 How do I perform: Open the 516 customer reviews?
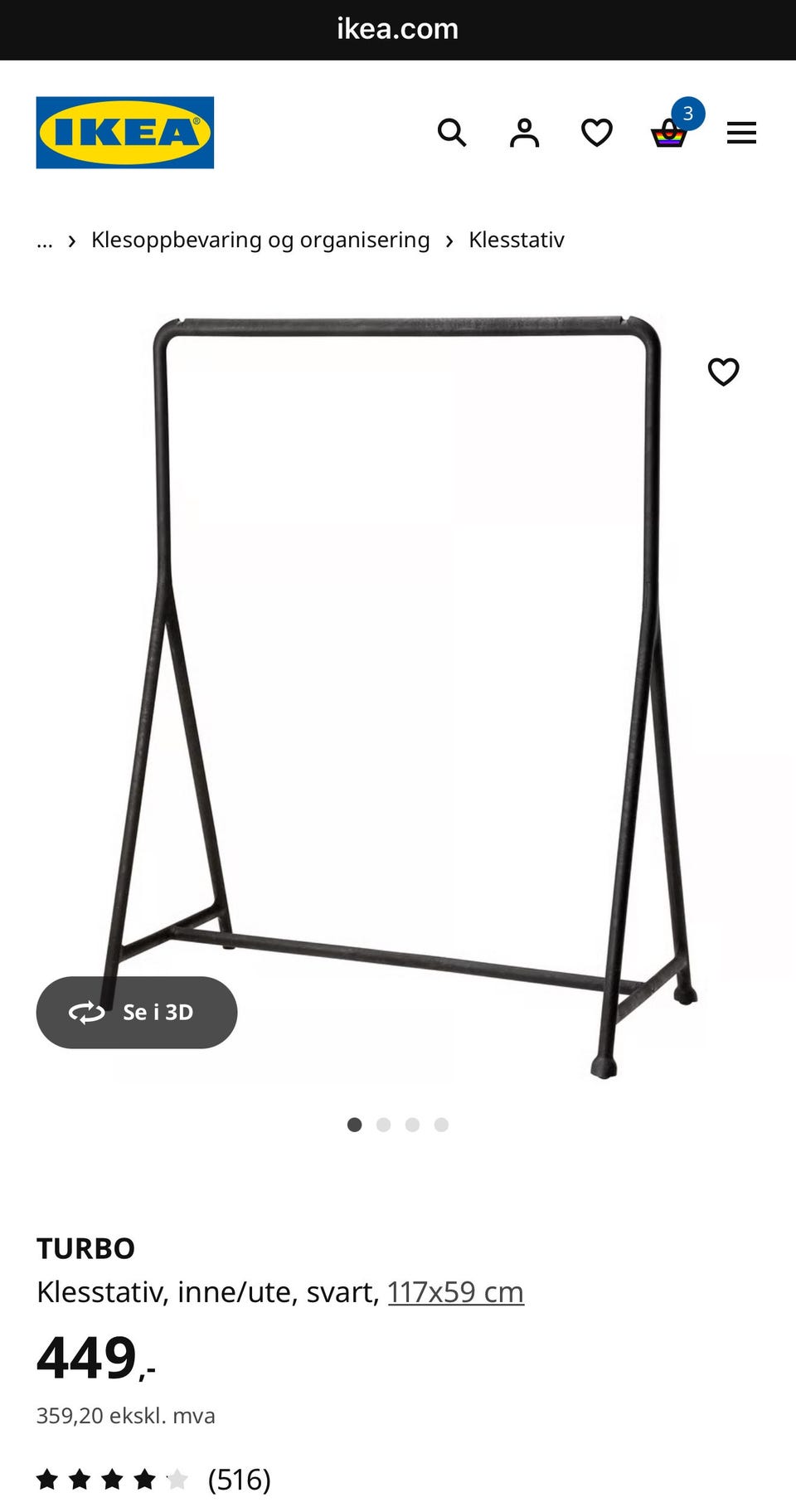239,1479
